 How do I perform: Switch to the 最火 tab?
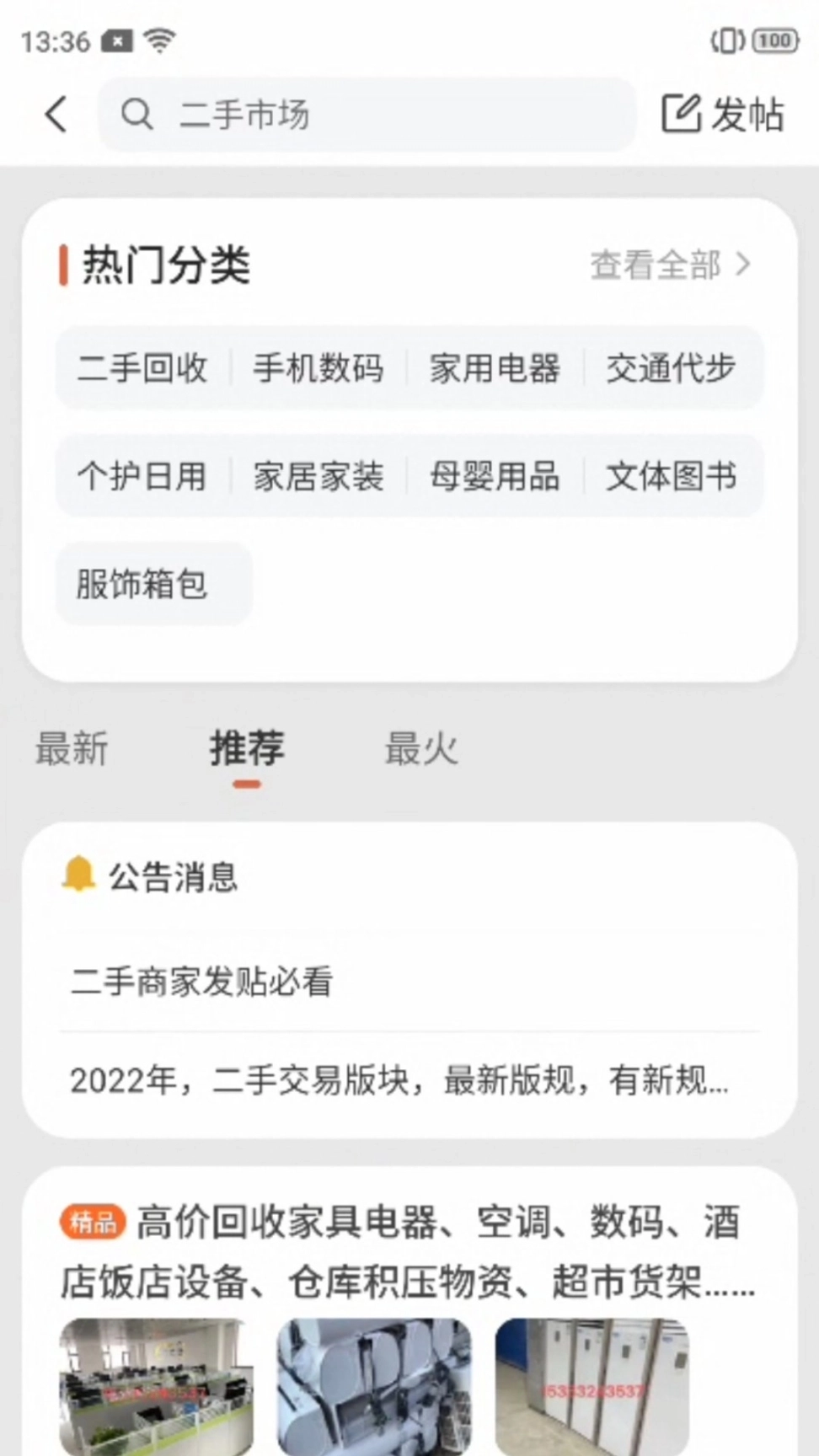(x=421, y=748)
